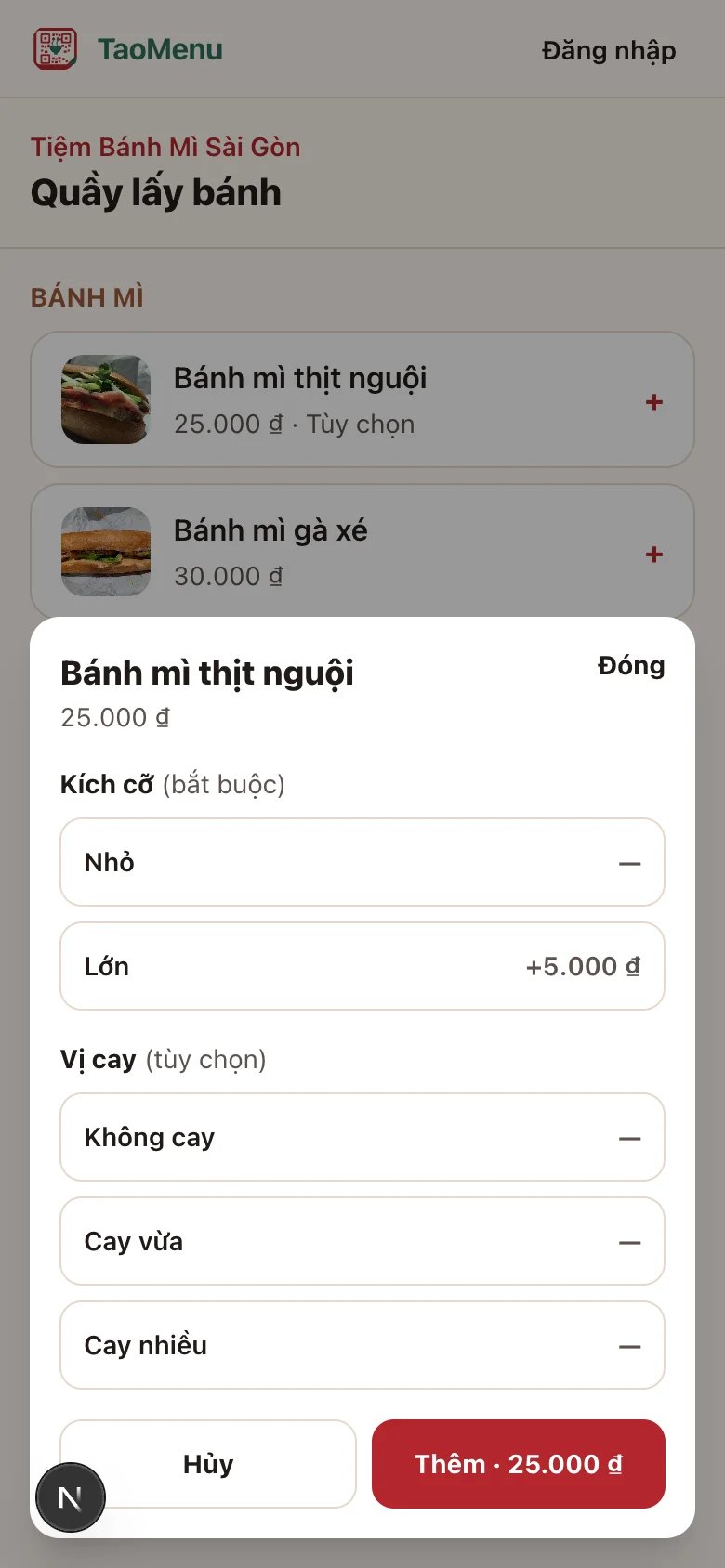Screen dimensions: 725x1568
Task: Add item with Thêm · 25.000 đ
Action: (519, 1464)
